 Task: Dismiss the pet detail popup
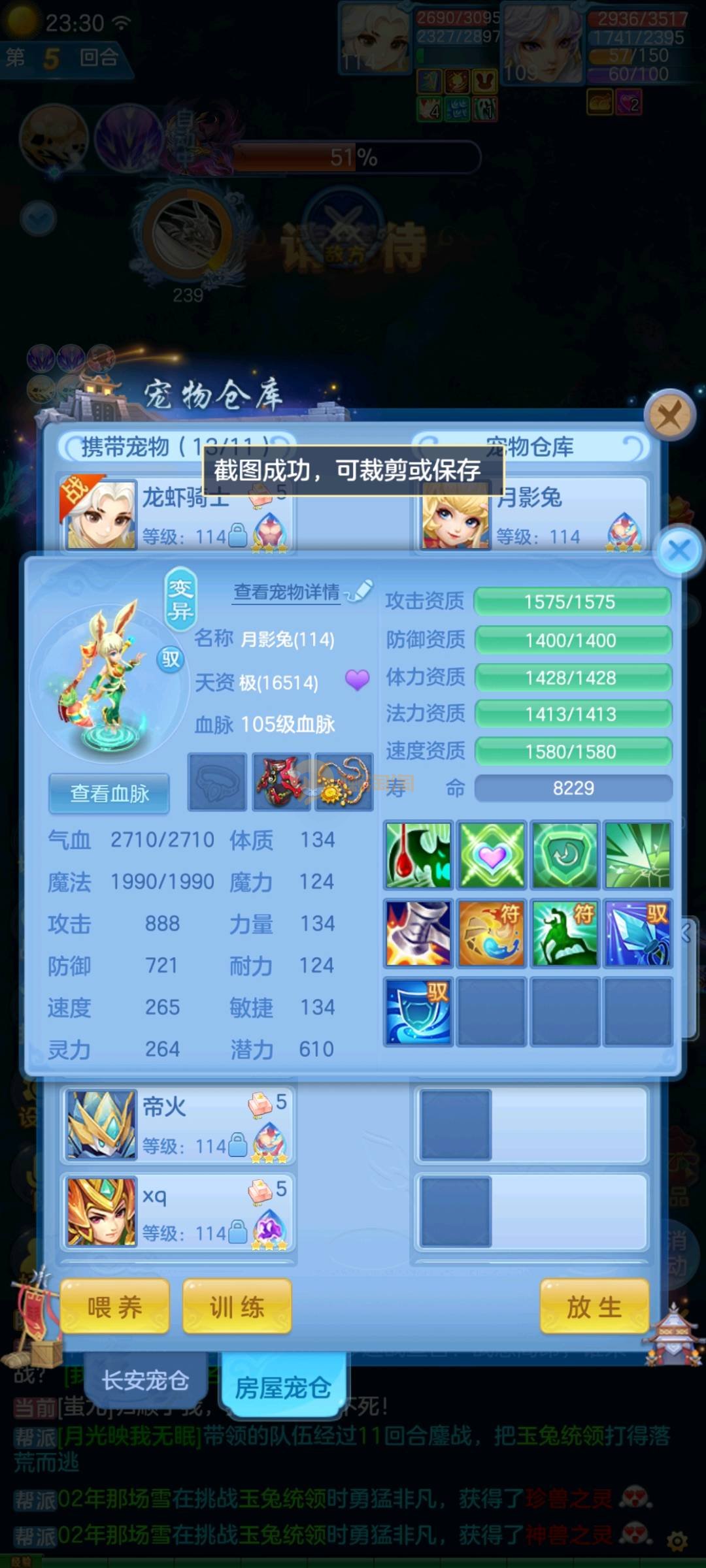point(680,550)
